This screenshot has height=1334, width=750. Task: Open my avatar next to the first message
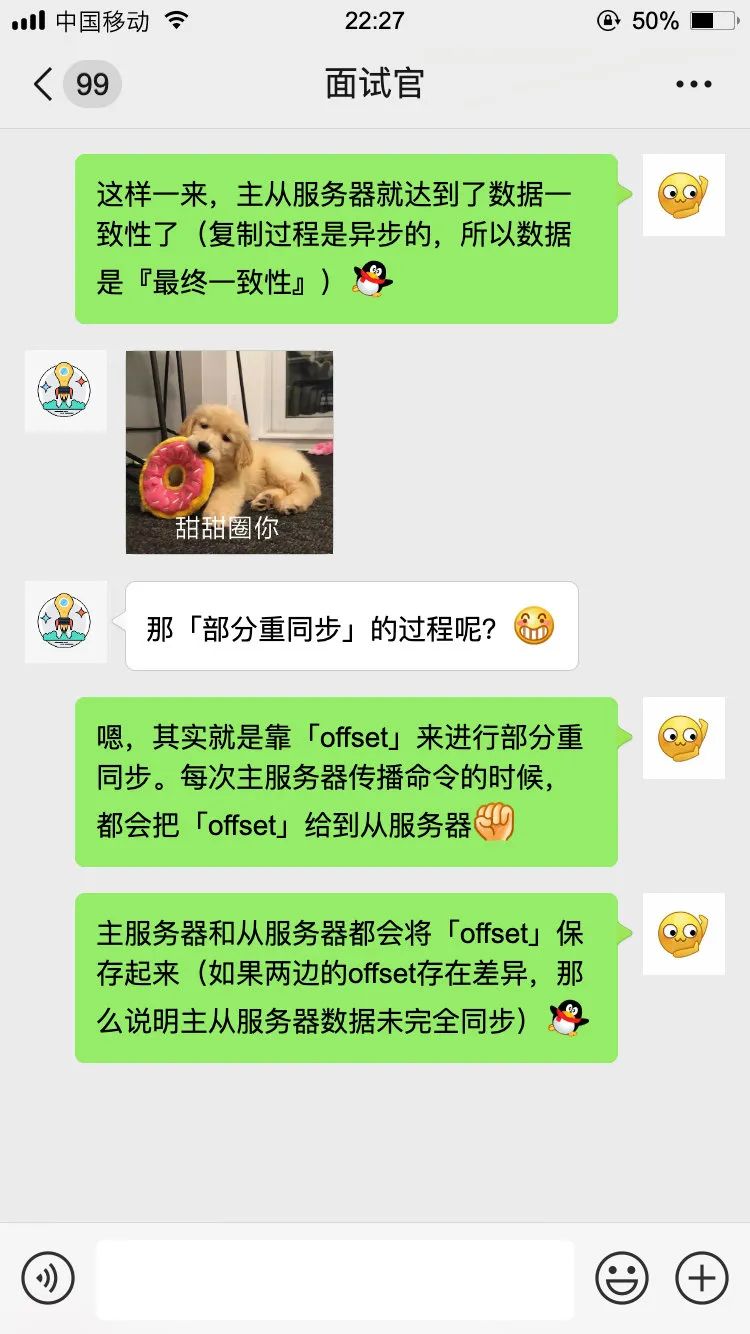pos(683,195)
